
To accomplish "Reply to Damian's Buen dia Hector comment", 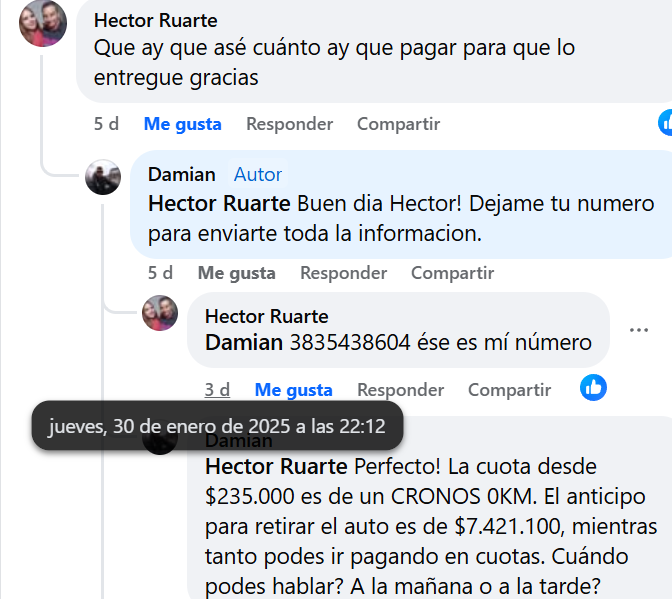I will [343, 272].
